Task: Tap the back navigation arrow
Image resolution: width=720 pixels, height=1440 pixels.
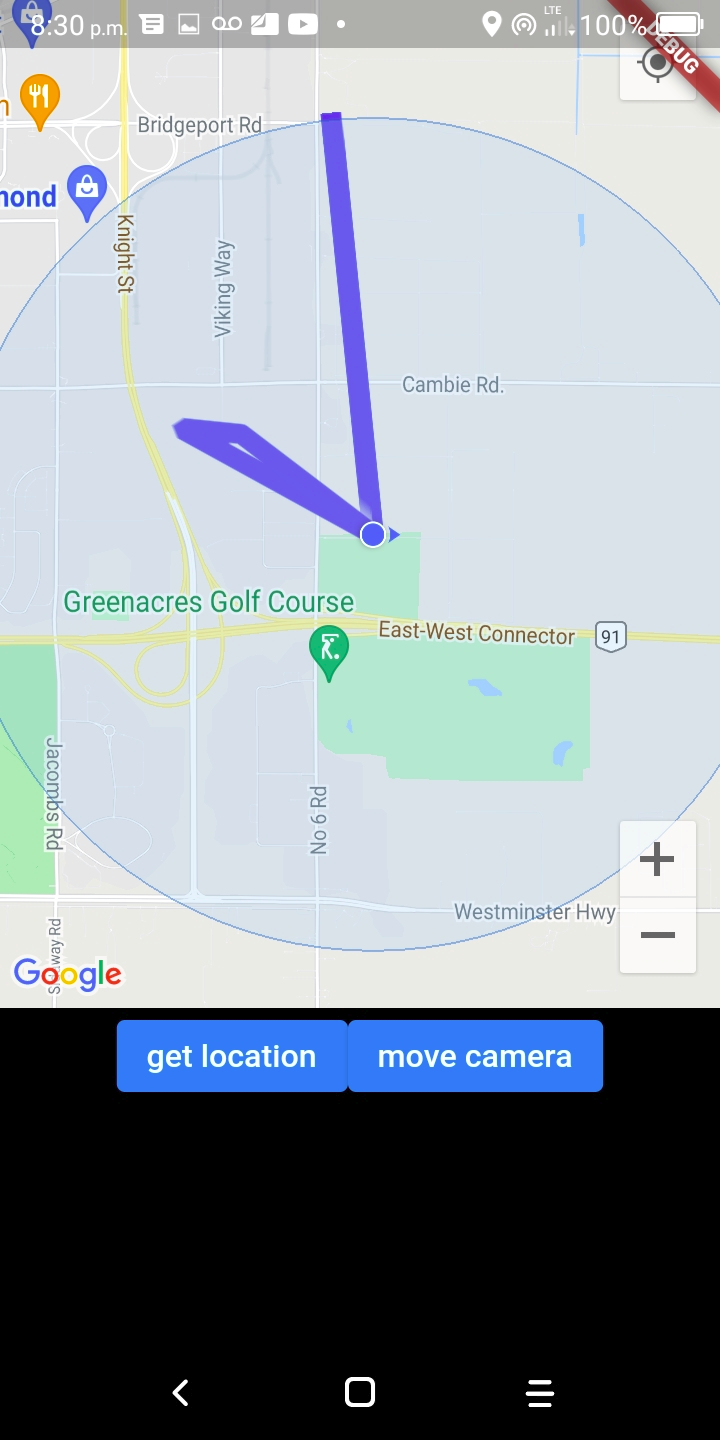Action: point(180,1392)
